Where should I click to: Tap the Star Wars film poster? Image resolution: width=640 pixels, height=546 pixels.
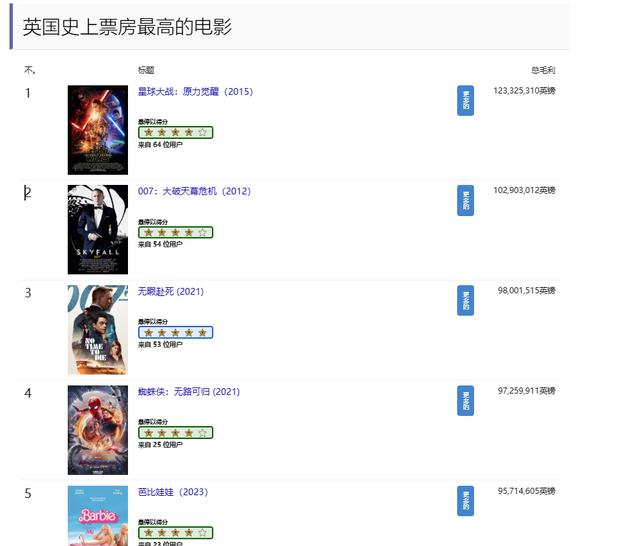tap(98, 130)
